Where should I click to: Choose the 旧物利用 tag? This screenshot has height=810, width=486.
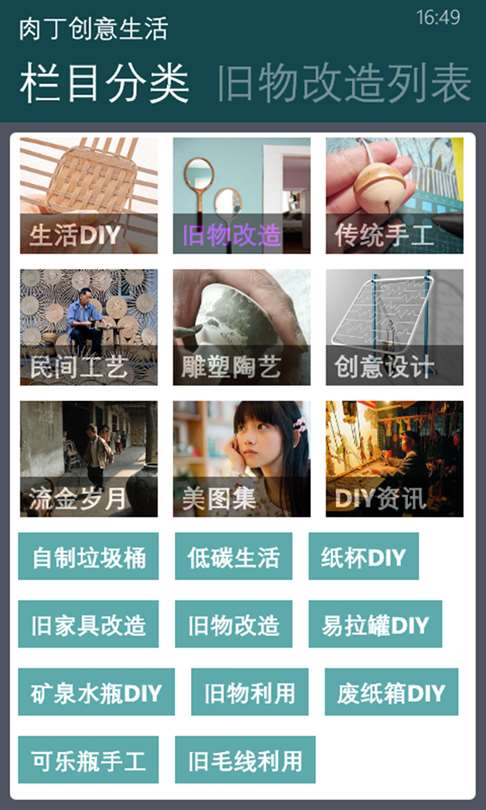pos(249,692)
